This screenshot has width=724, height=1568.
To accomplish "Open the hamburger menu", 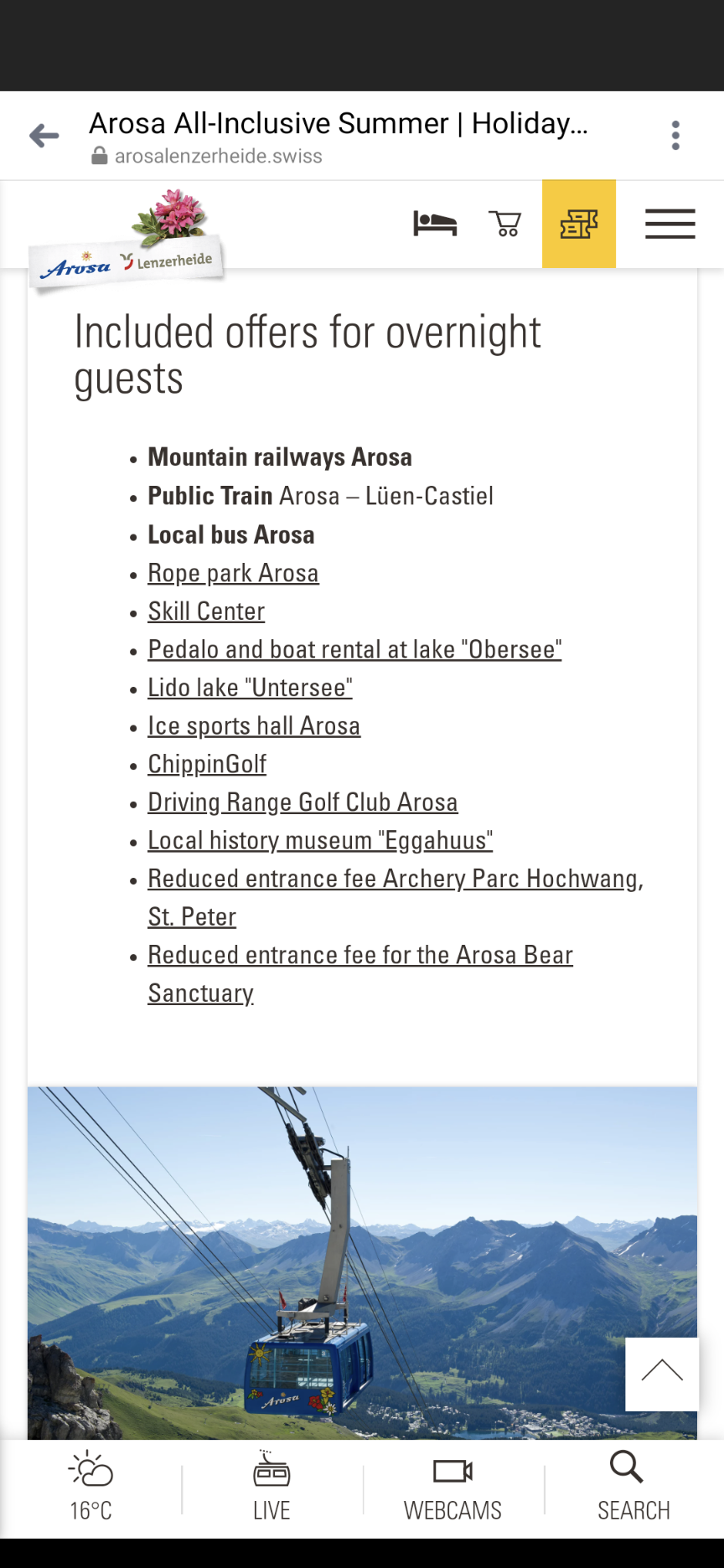I will coord(670,224).
